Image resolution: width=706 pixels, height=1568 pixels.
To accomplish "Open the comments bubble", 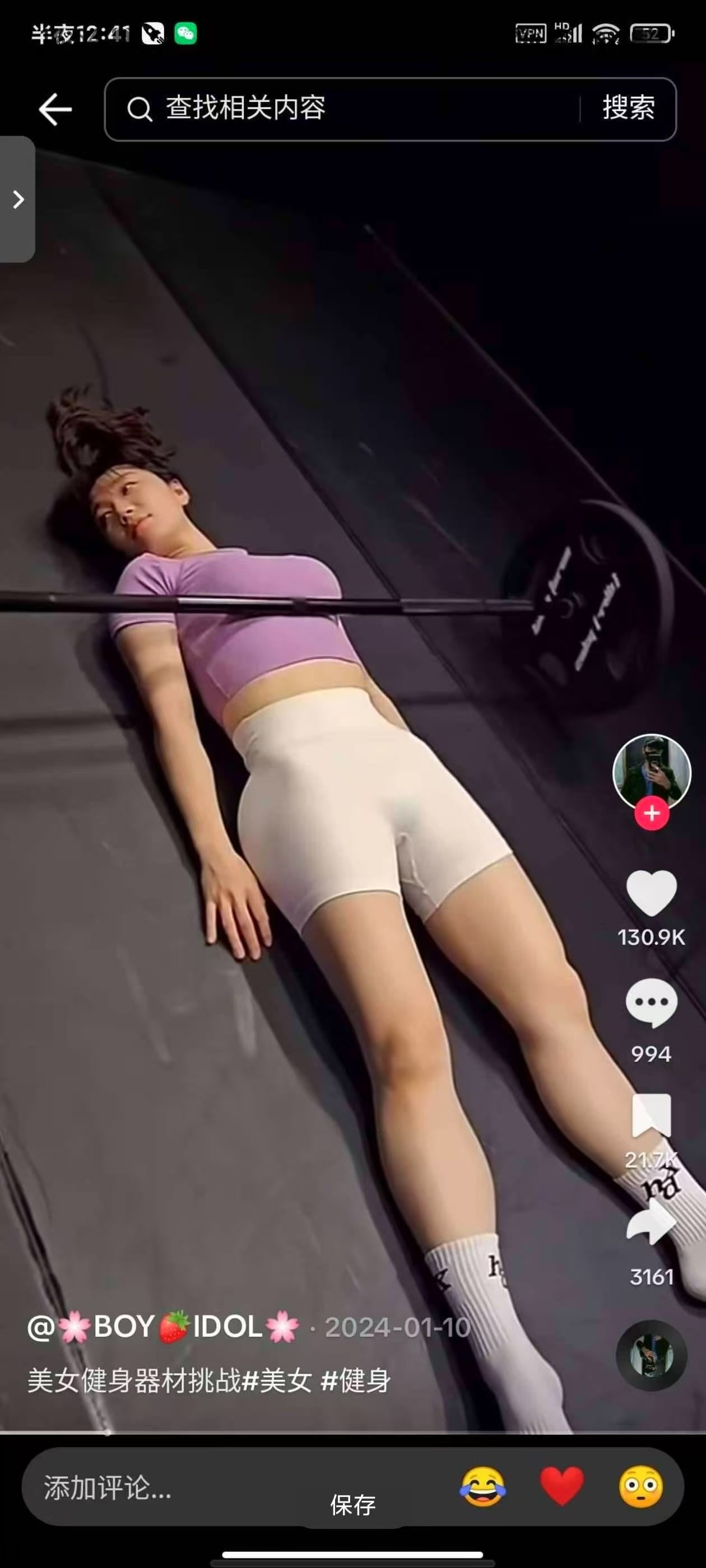I will click(x=651, y=1003).
